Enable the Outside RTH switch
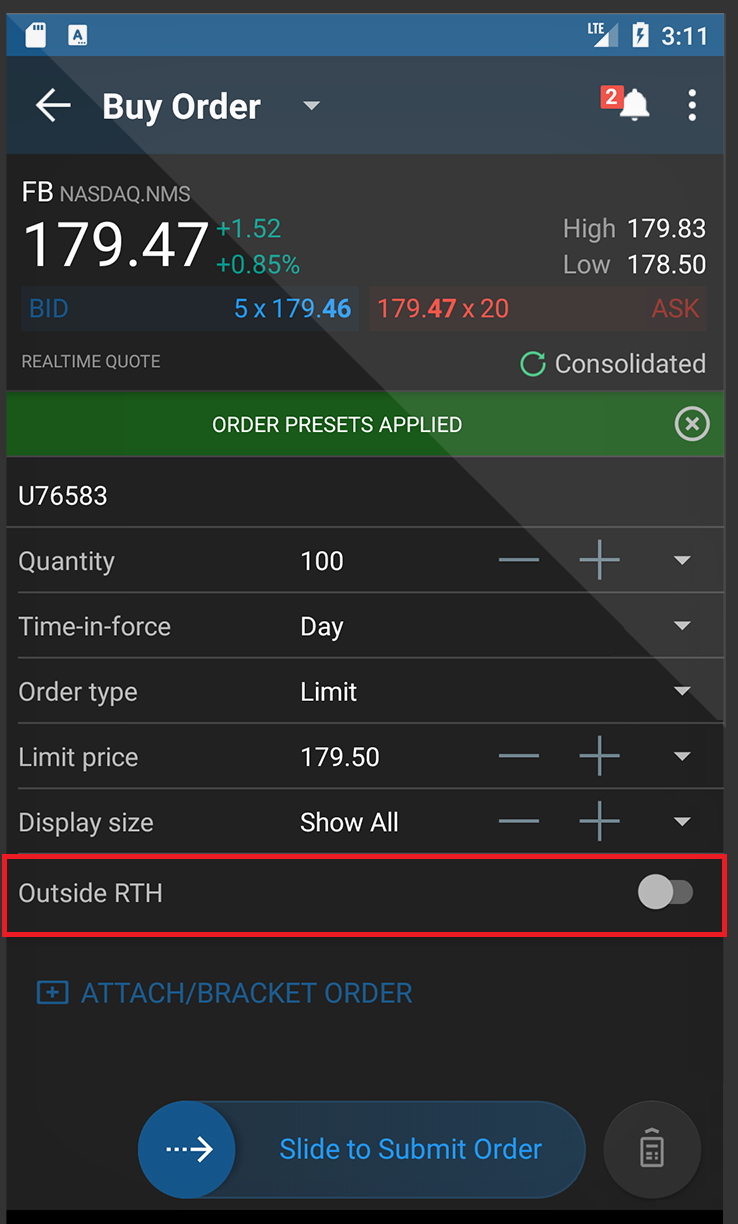738x1224 pixels. coord(665,893)
